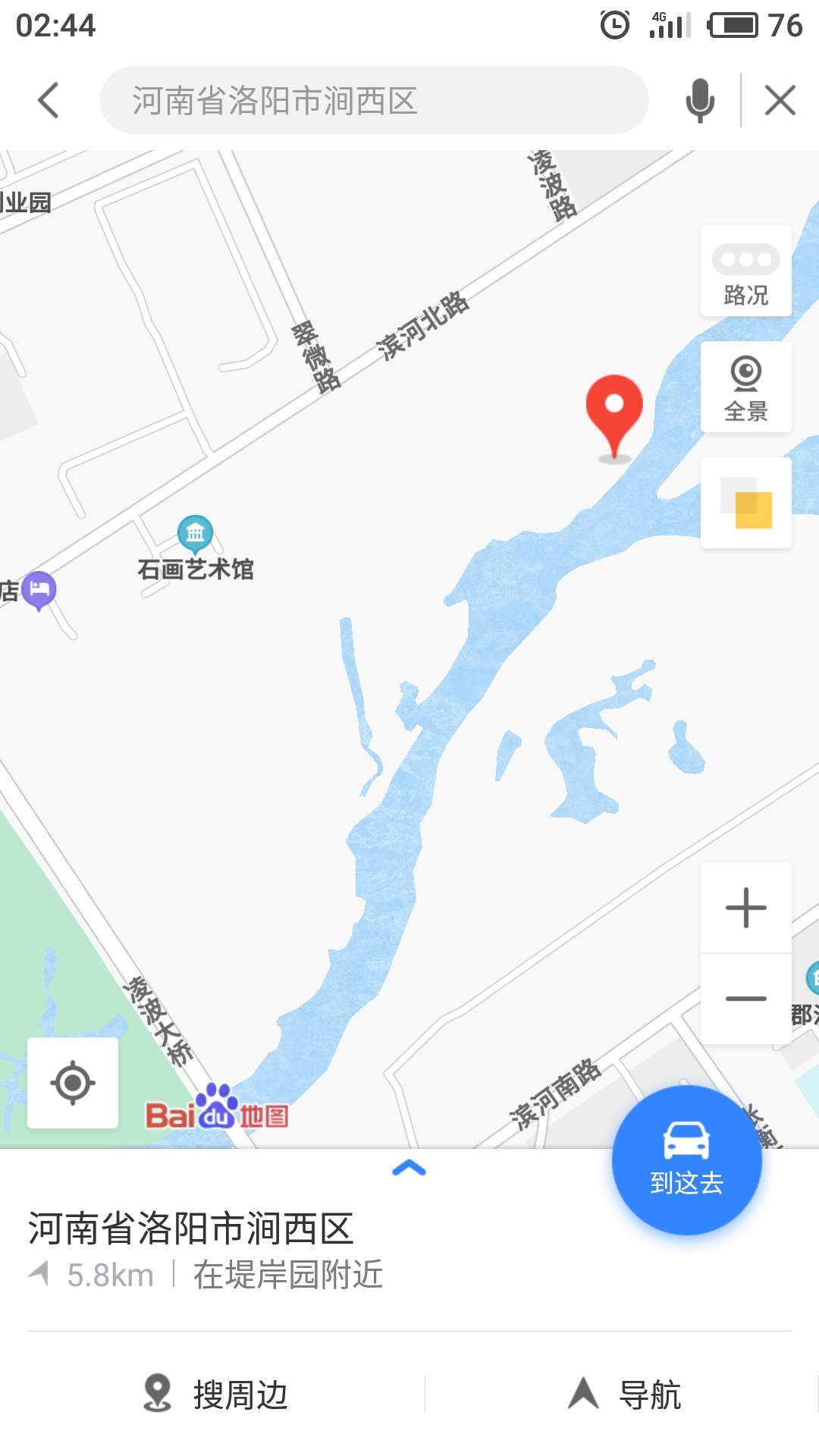
Task: Tap the search field showing 河南省洛阳市涧西区
Action: coord(374,100)
